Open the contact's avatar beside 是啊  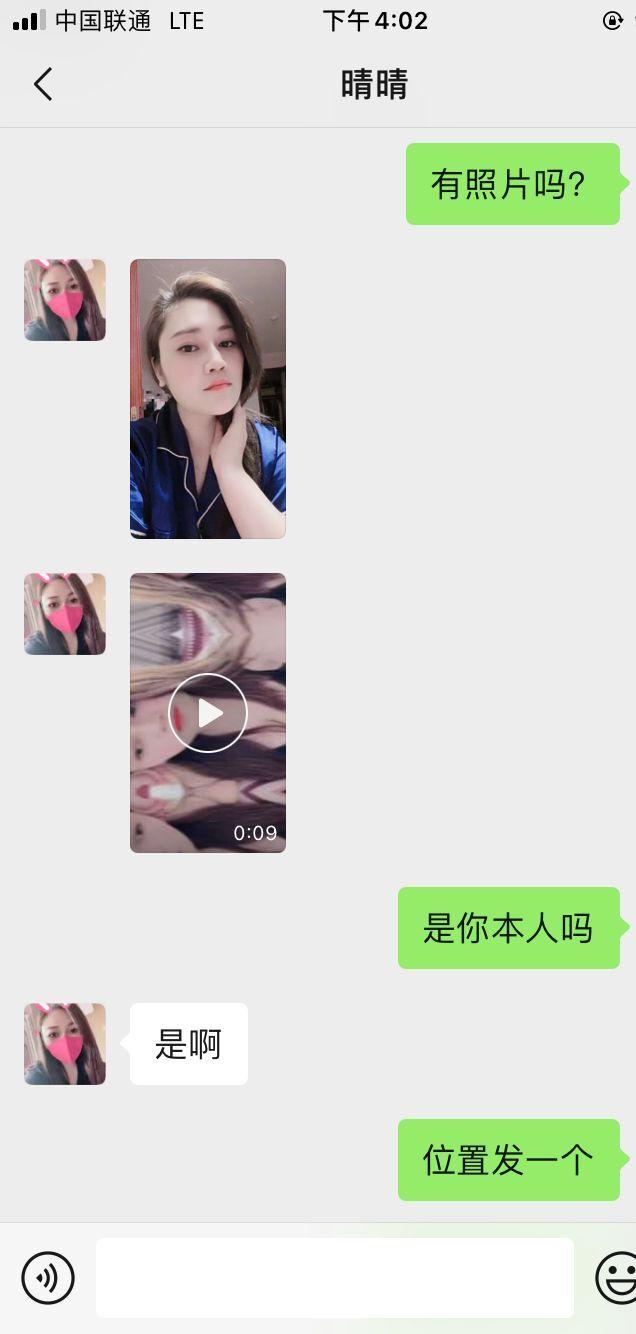coord(65,1044)
